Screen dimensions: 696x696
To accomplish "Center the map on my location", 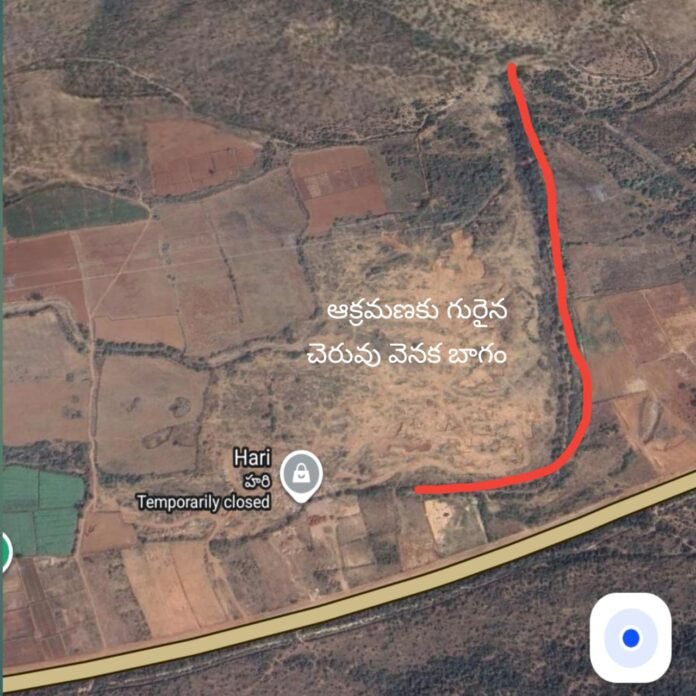I will 630,637.
